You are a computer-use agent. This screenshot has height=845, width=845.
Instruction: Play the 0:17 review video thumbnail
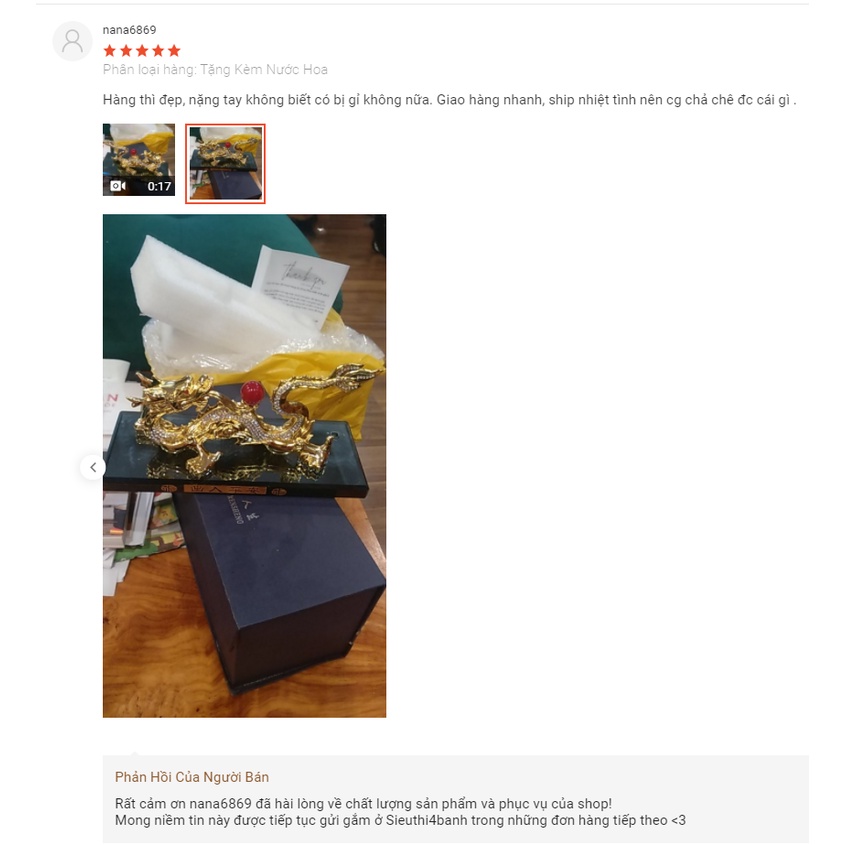point(139,160)
